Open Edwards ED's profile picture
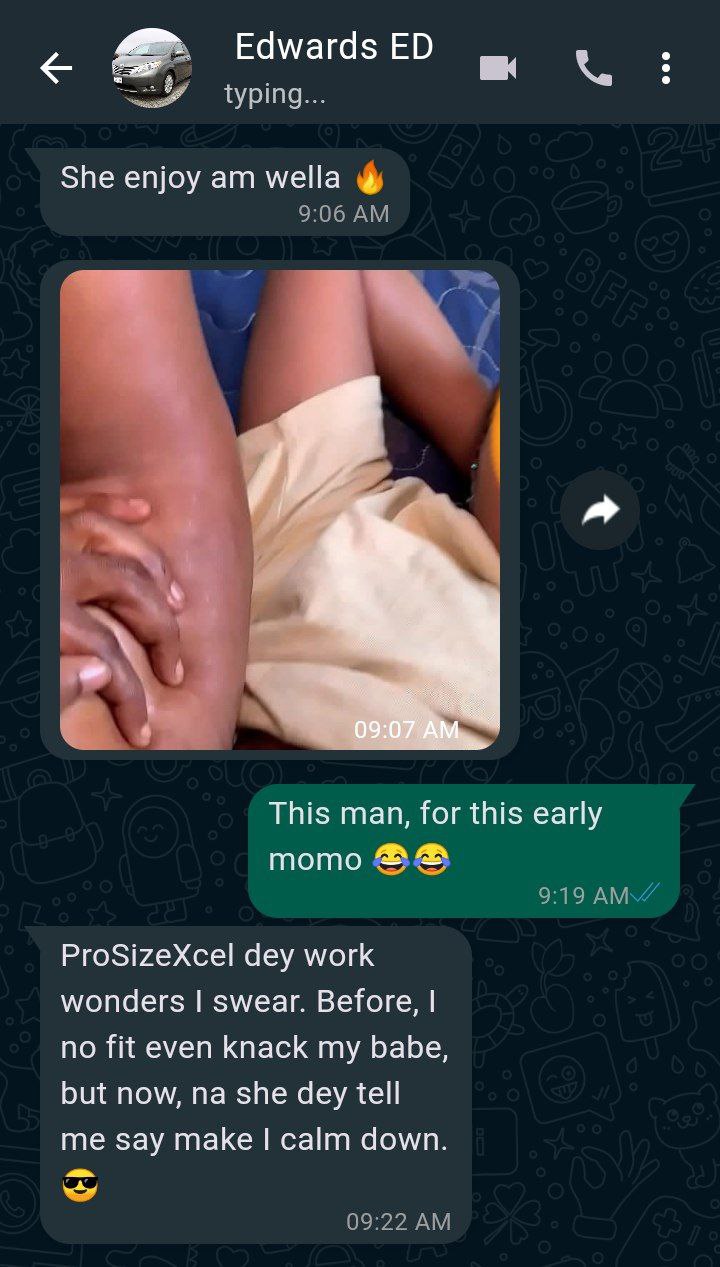This screenshot has height=1267, width=720. [151, 68]
